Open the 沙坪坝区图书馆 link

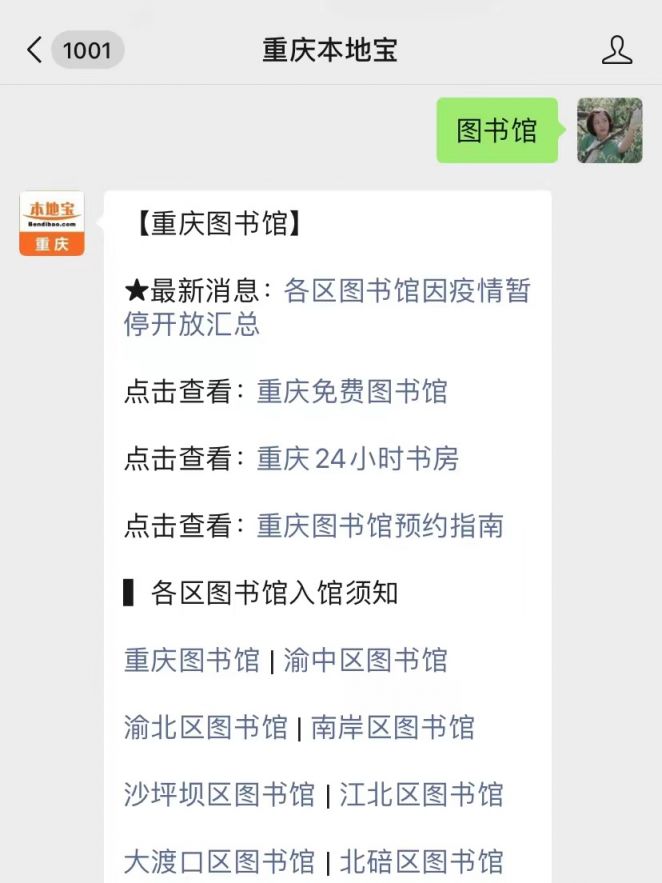pos(219,795)
